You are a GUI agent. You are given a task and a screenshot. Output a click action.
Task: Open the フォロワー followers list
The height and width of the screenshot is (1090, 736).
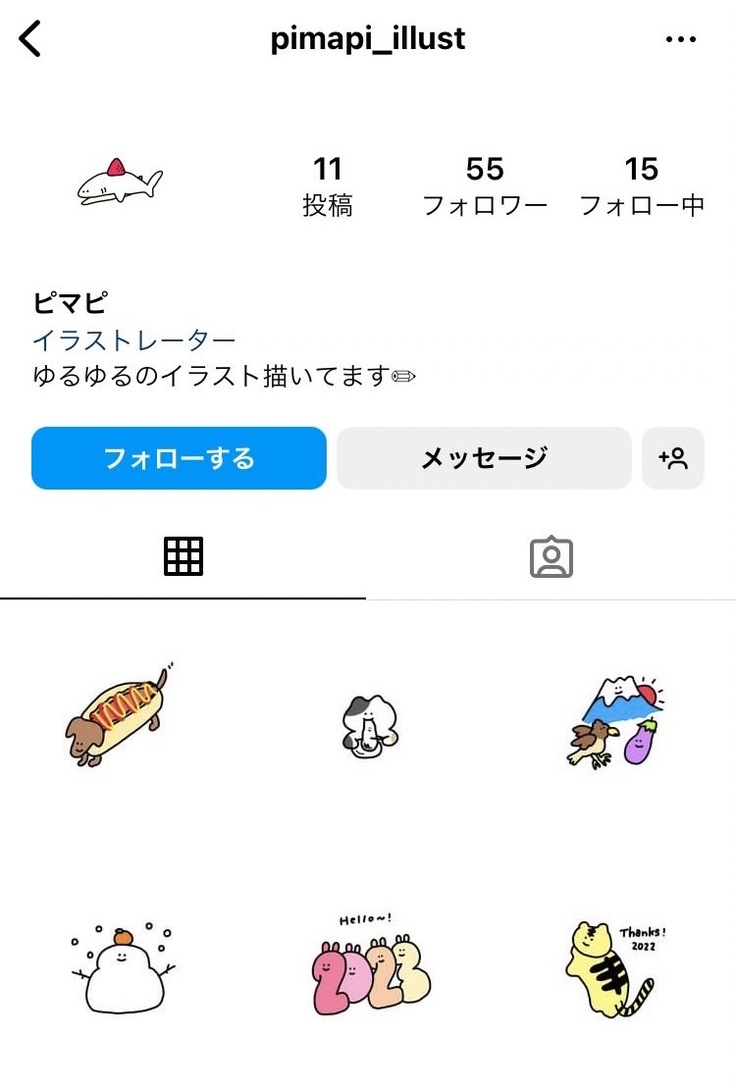tap(485, 186)
